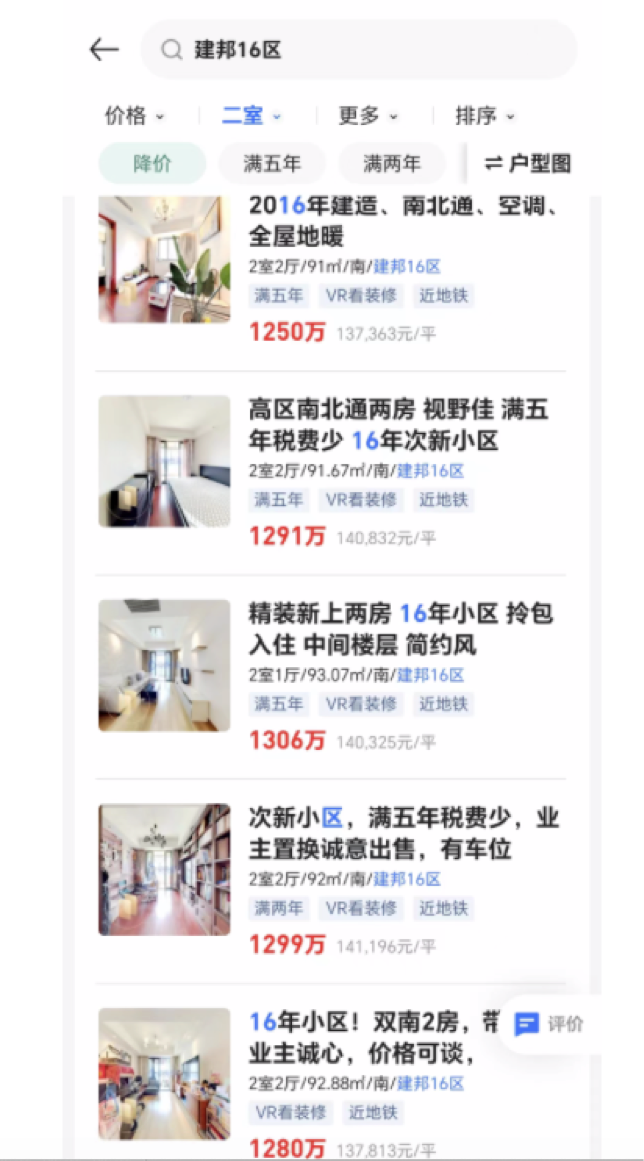
Task: Switch to 户型图 view
Action: click(x=527, y=164)
